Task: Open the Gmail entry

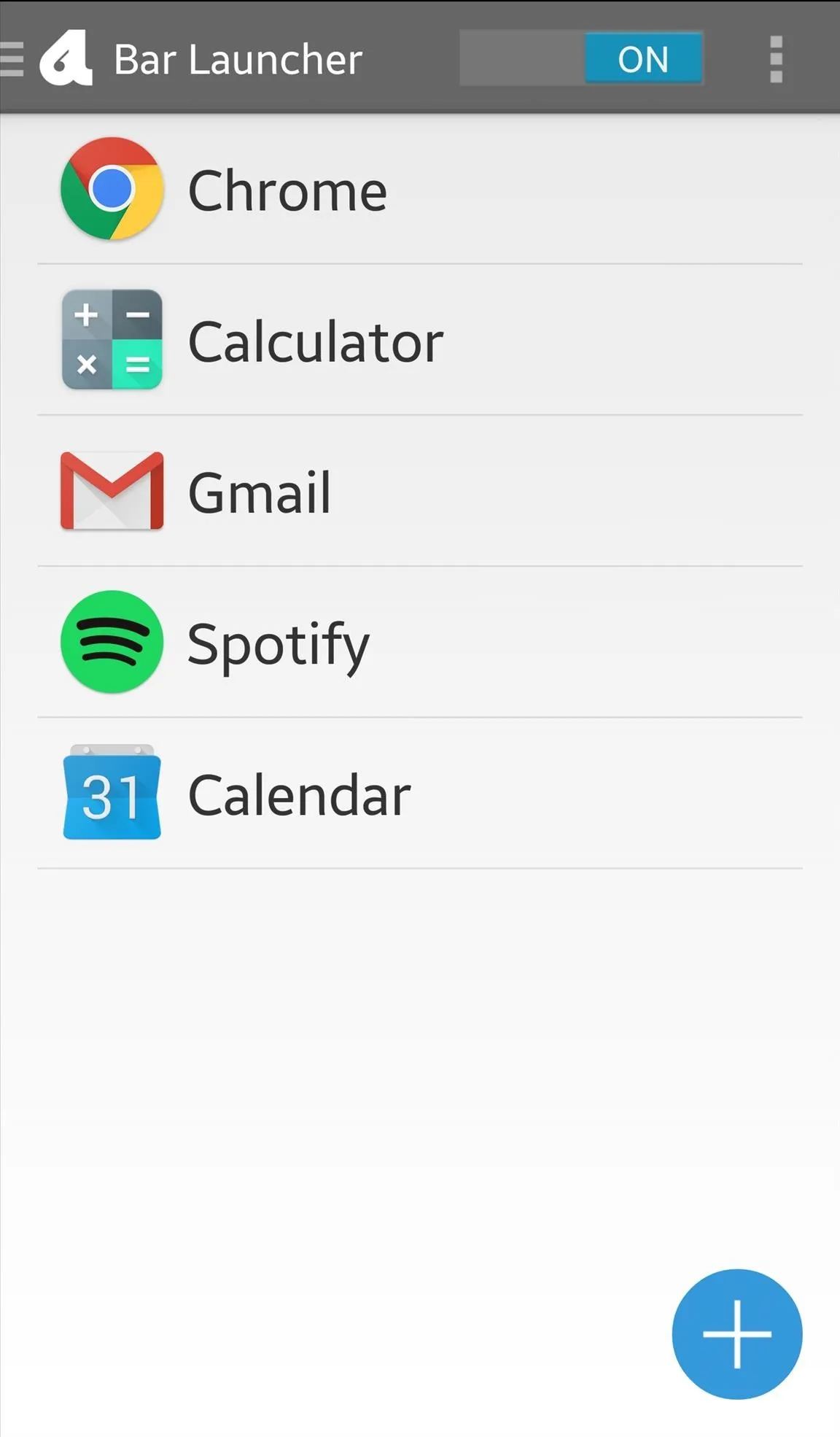Action: (420, 492)
